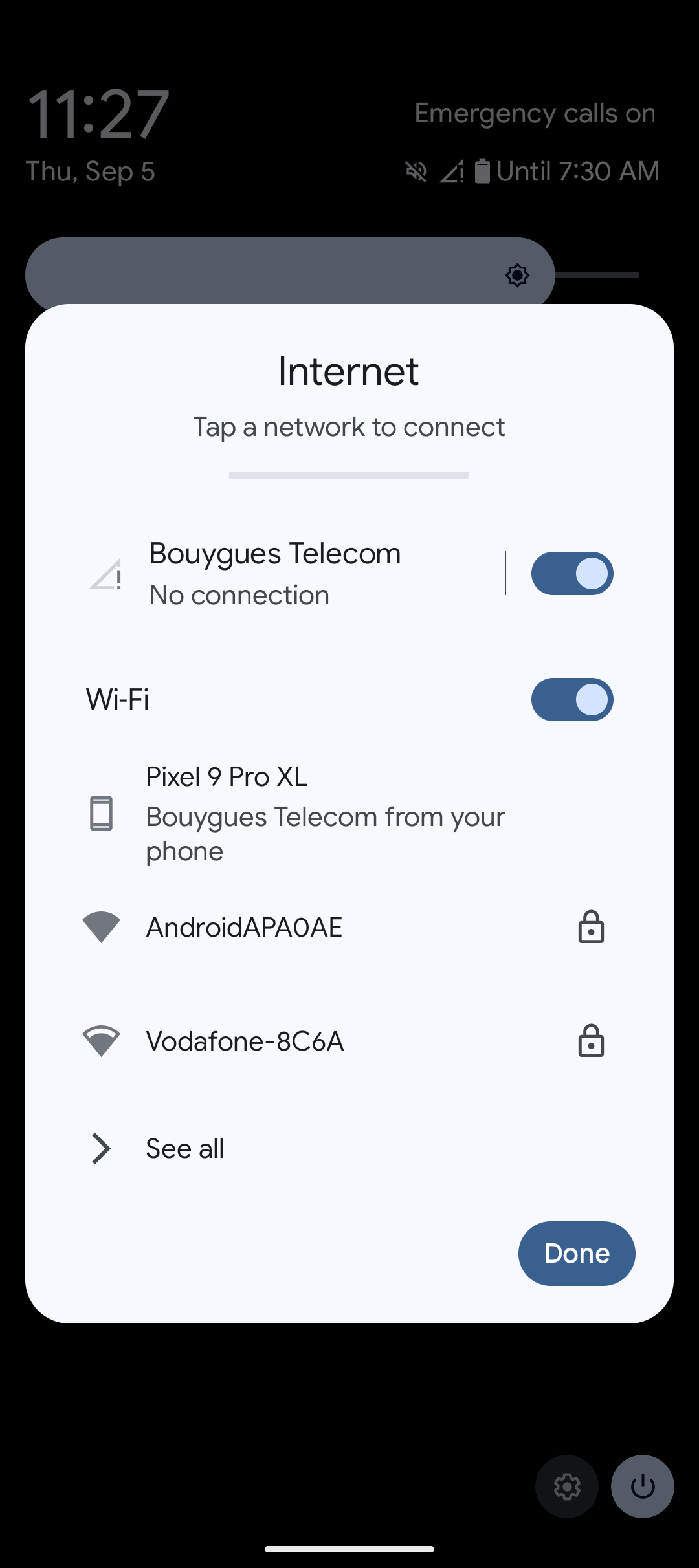Select the Vodafone-8C6A Wi-Fi network

coord(349,1041)
